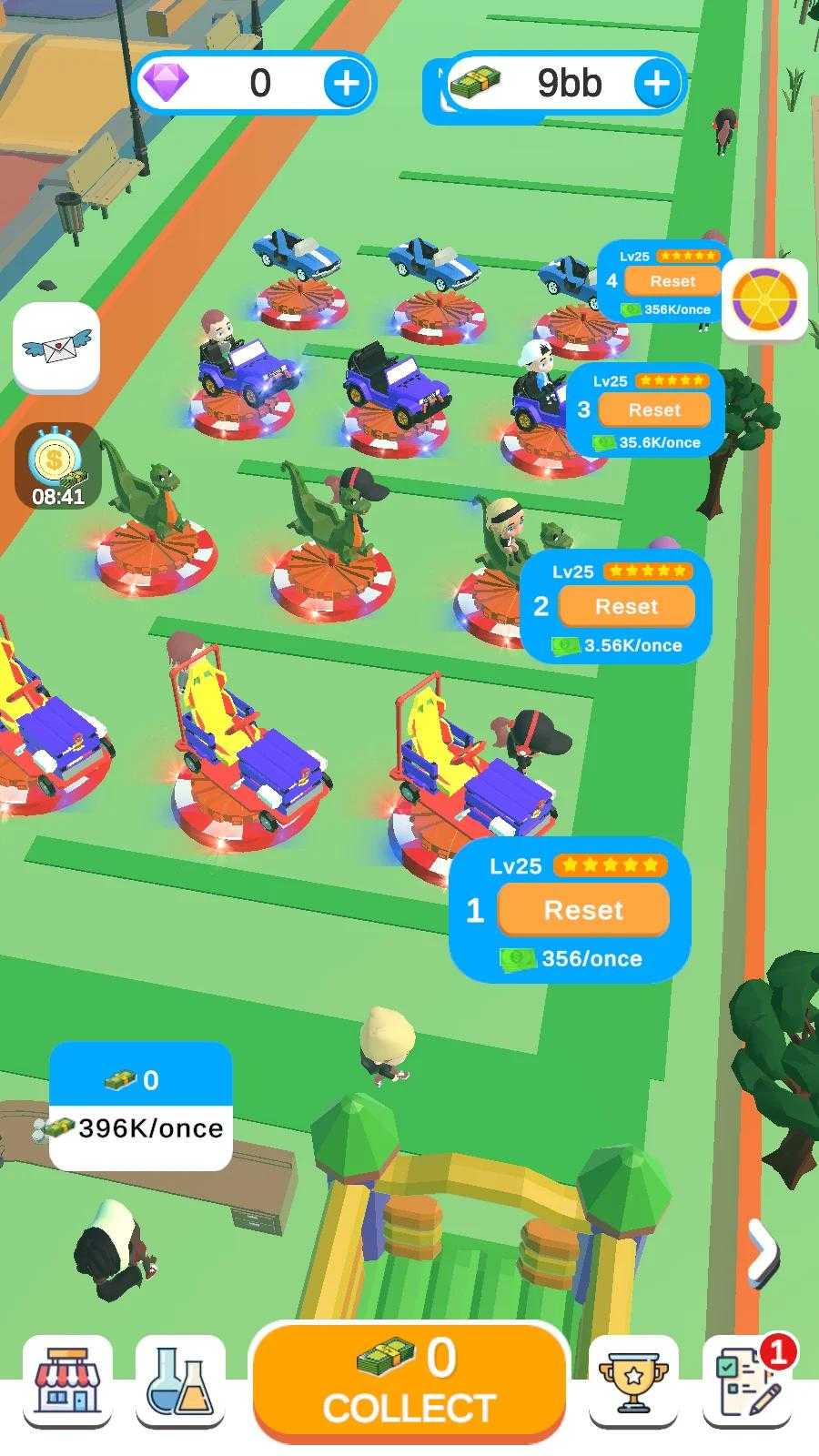Screen dimensions: 819x1456
Task: Tap the 396K/once income card
Action: point(141,1106)
